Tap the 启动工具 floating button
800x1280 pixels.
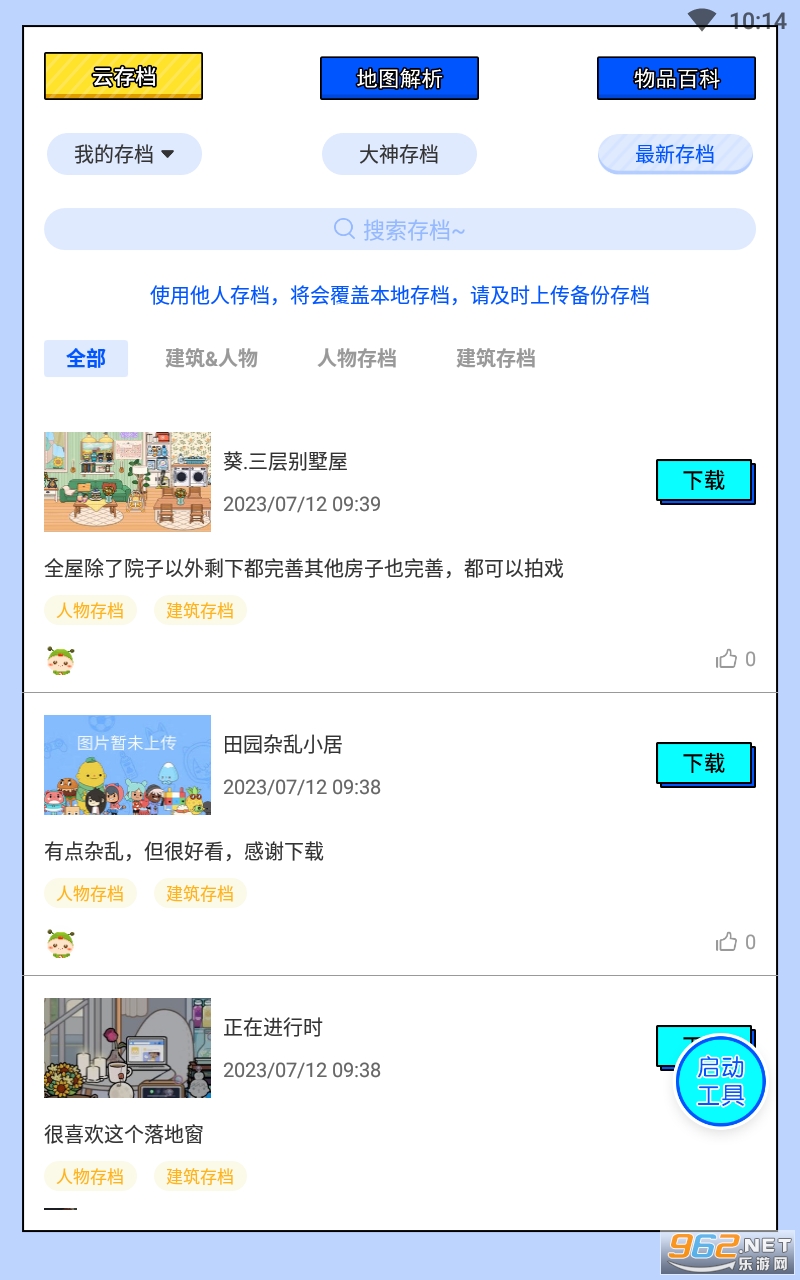[720, 1081]
